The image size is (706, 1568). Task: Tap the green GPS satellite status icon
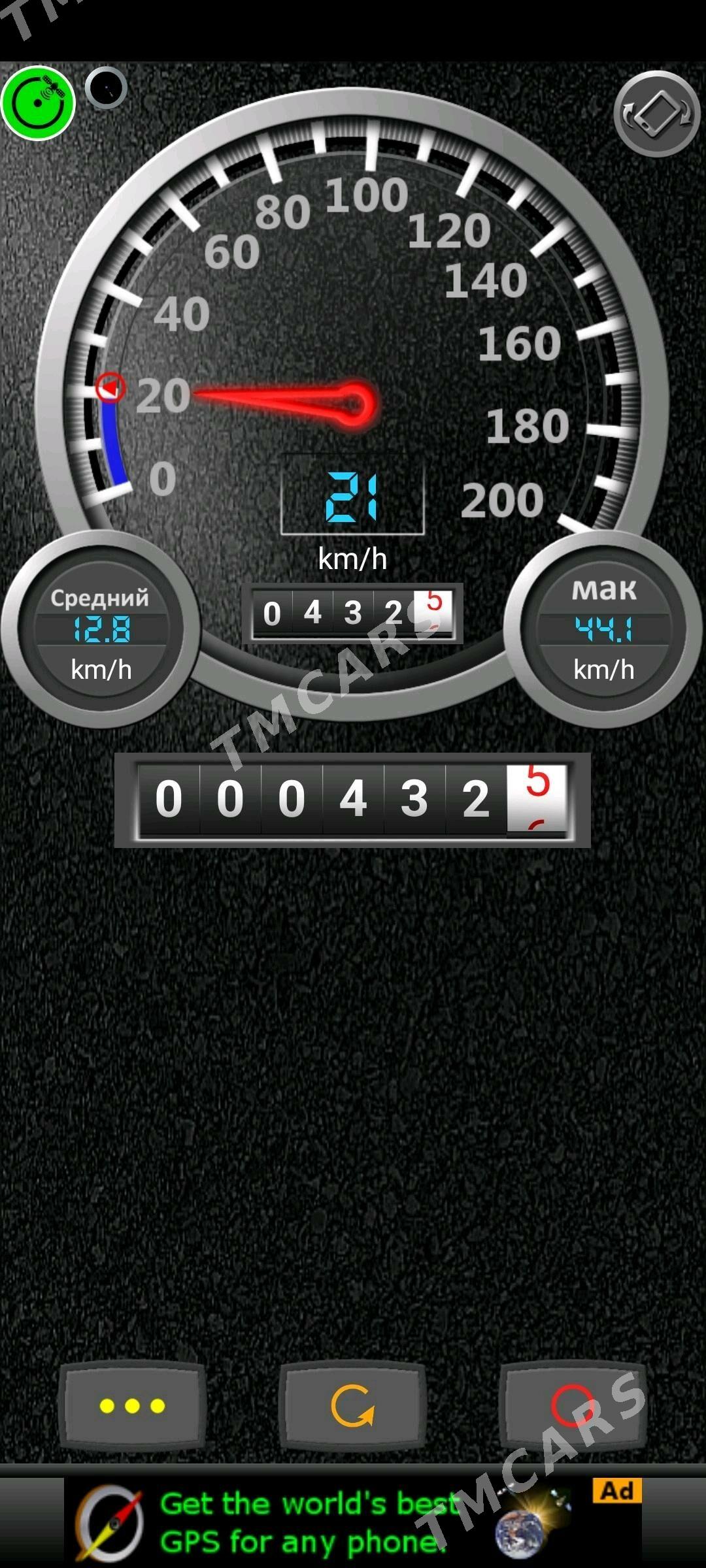pos(38,103)
